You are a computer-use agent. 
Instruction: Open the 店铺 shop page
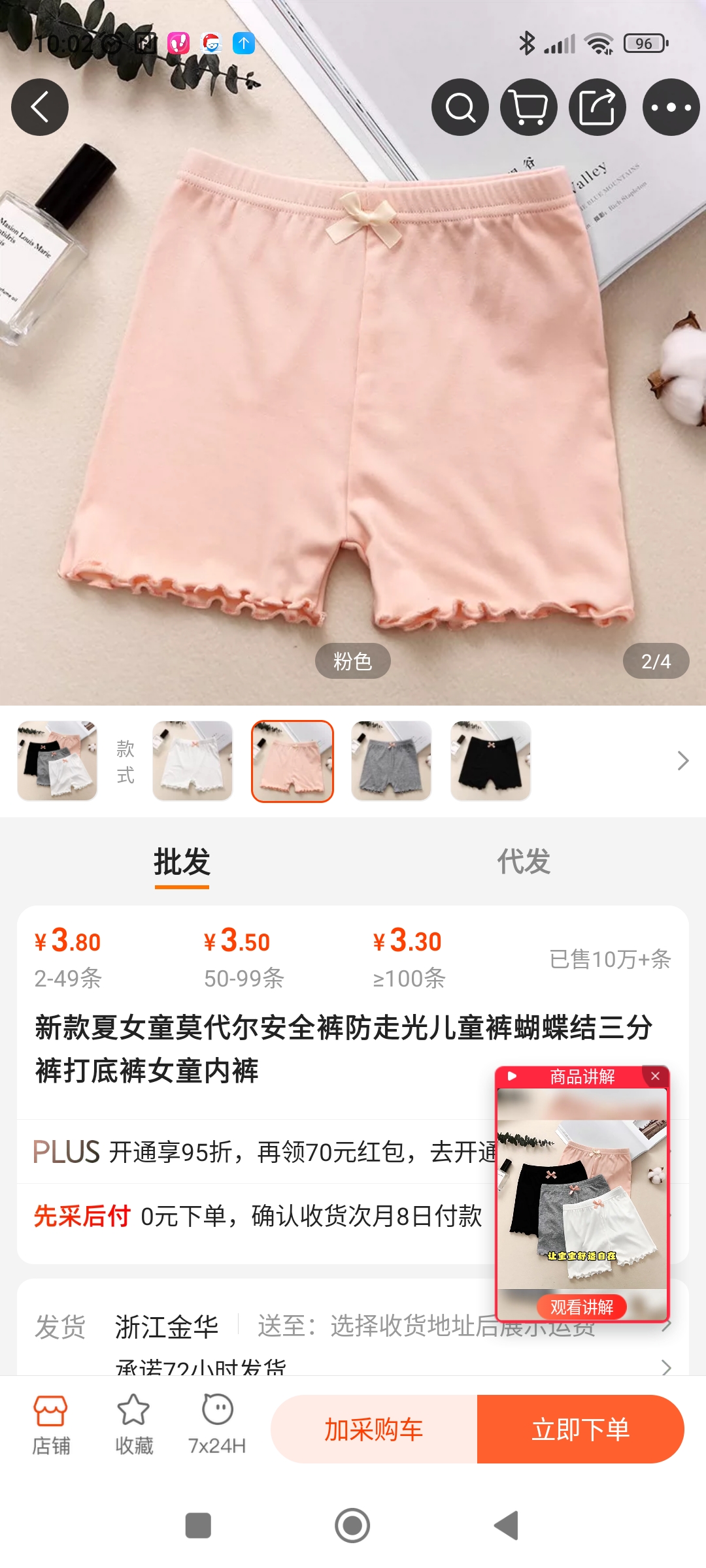pyautogui.click(x=51, y=1428)
